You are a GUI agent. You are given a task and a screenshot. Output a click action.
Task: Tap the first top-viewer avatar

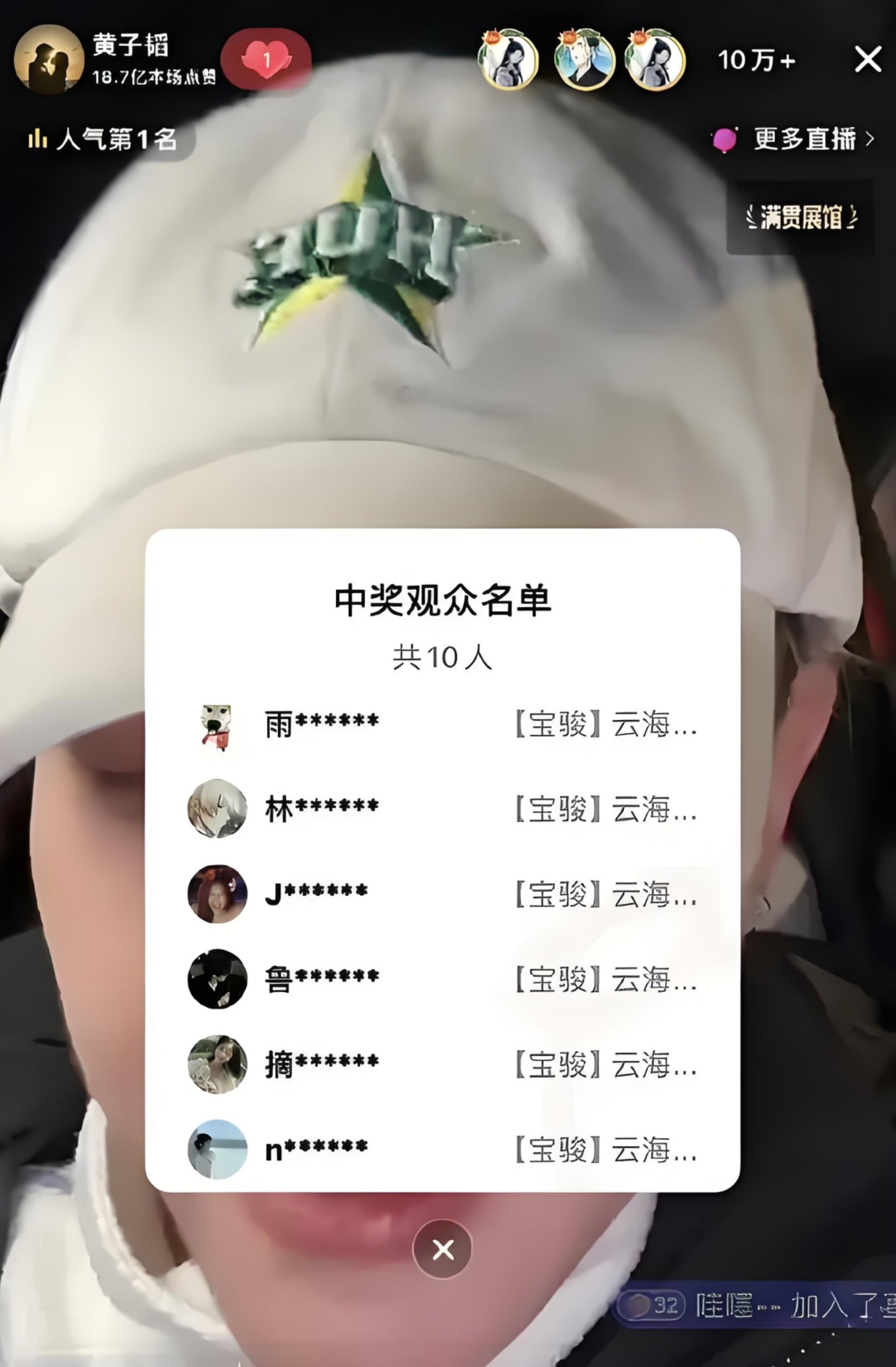point(508,60)
